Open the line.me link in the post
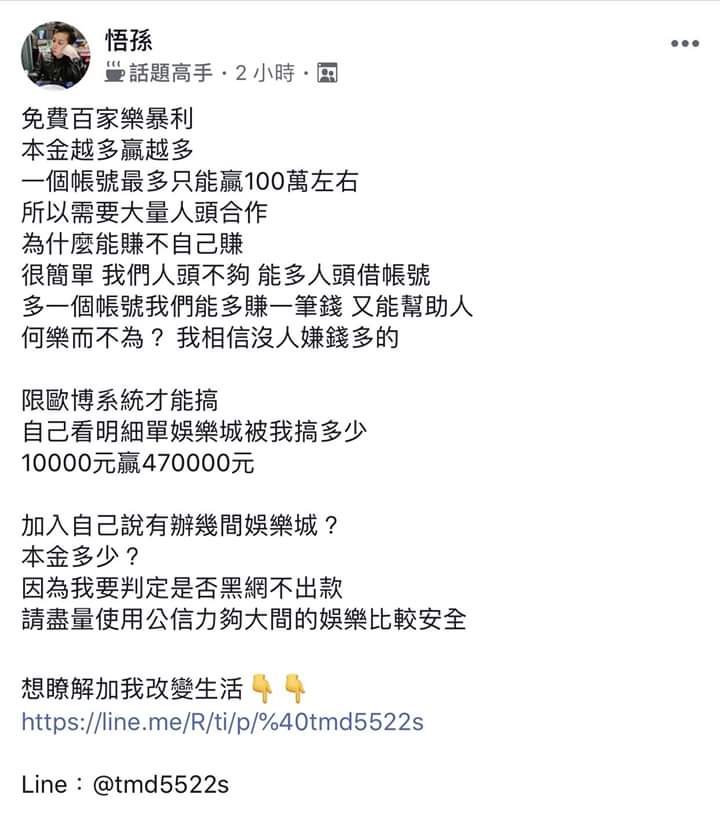The width and height of the screenshot is (720, 813). [222, 721]
